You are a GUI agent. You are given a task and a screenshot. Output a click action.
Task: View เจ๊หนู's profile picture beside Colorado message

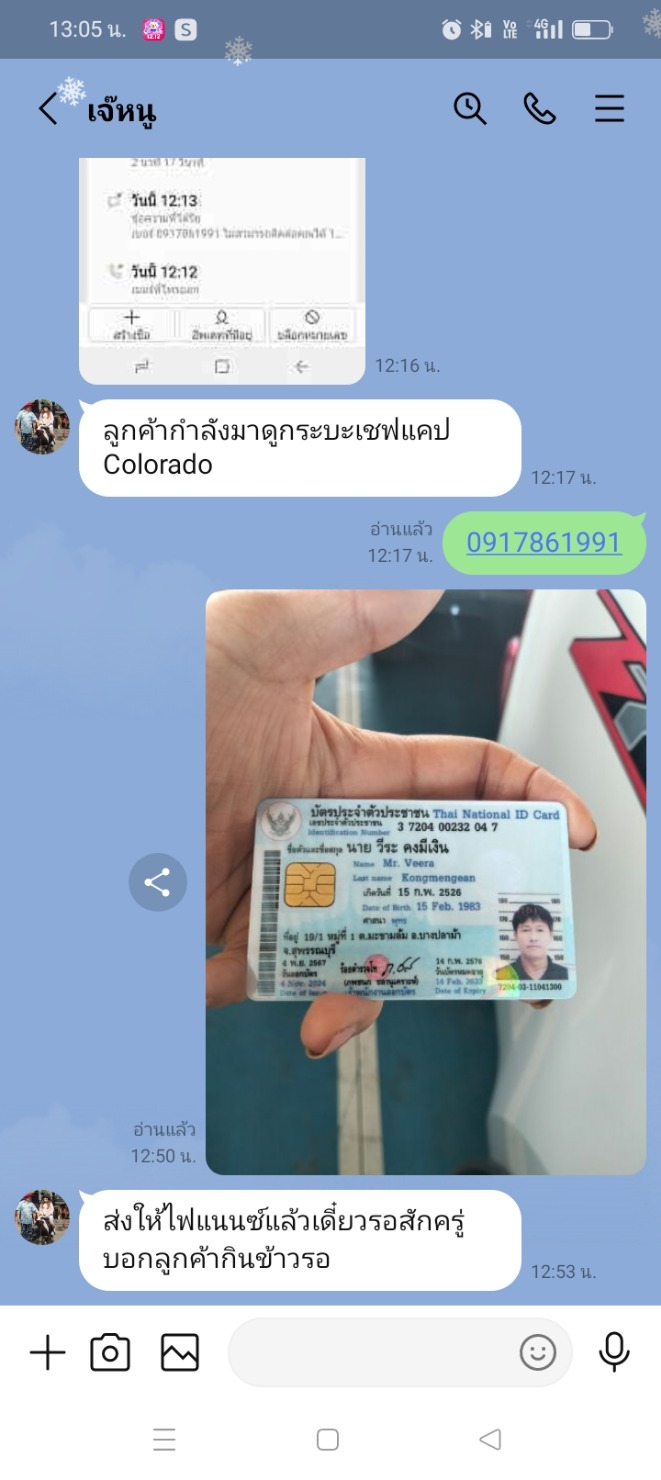42,427
